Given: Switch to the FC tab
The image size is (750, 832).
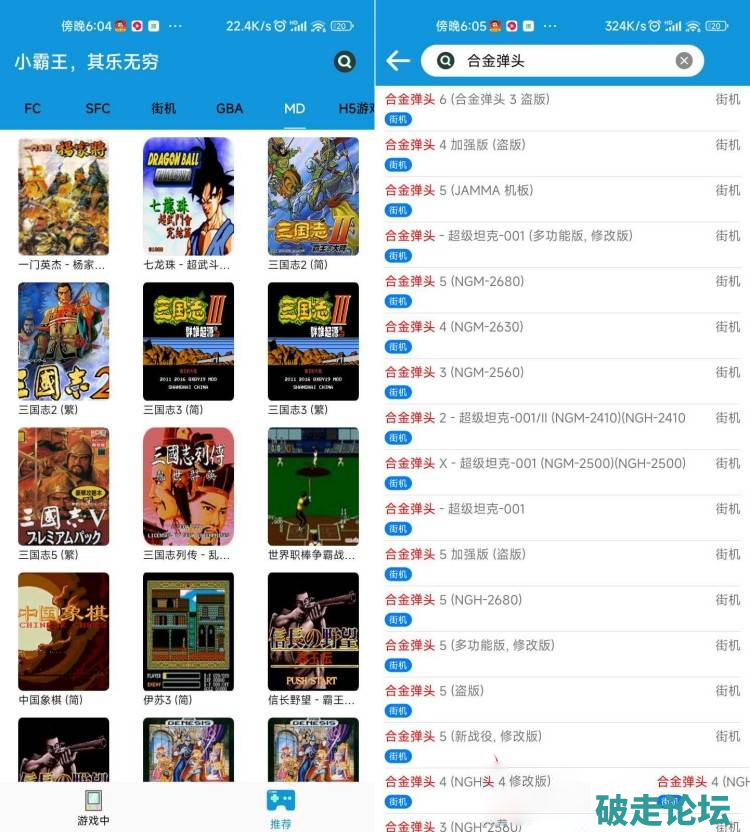Looking at the screenshot, I should (33, 108).
